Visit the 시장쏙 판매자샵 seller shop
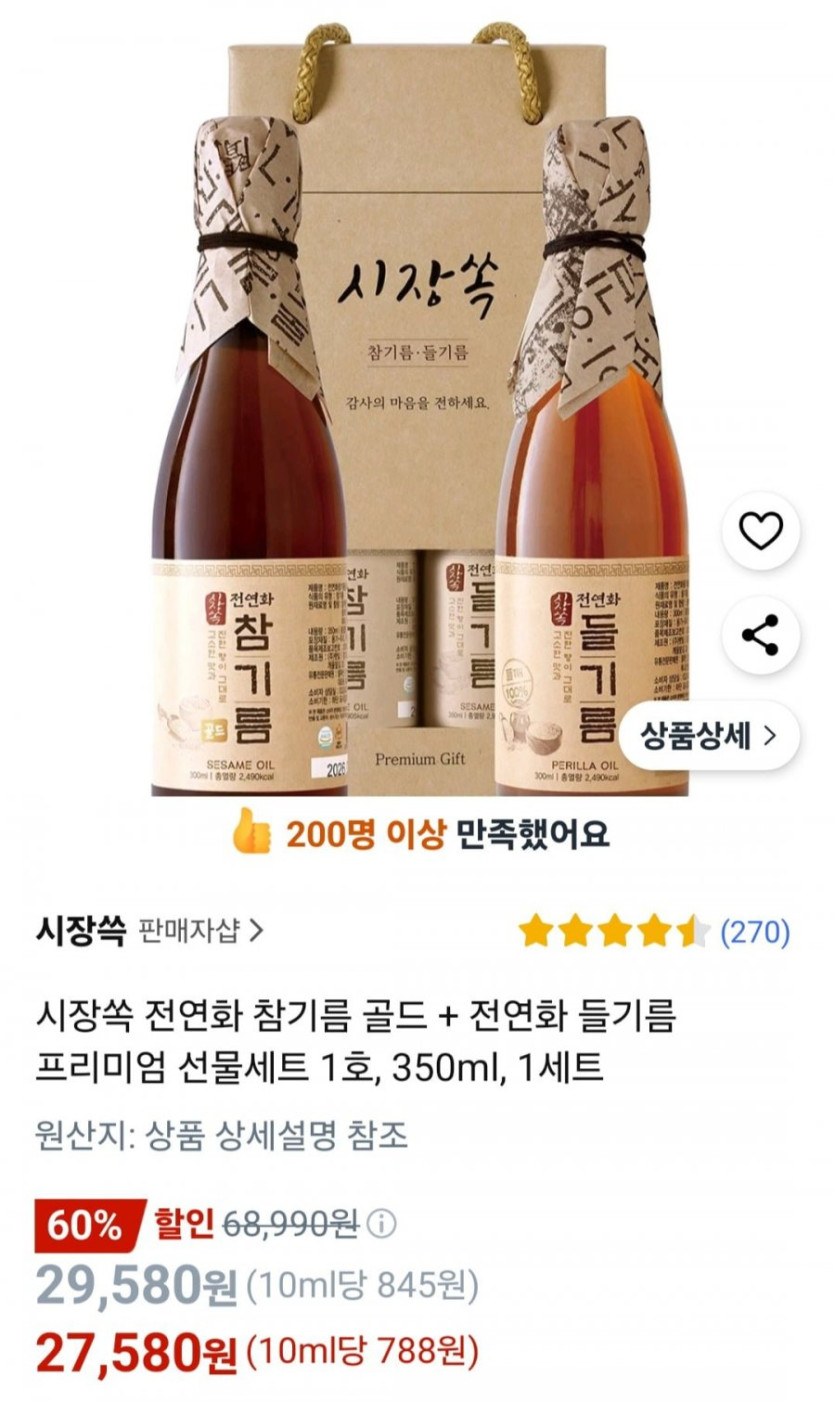This screenshot has height=1402, width=835. (150, 931)
